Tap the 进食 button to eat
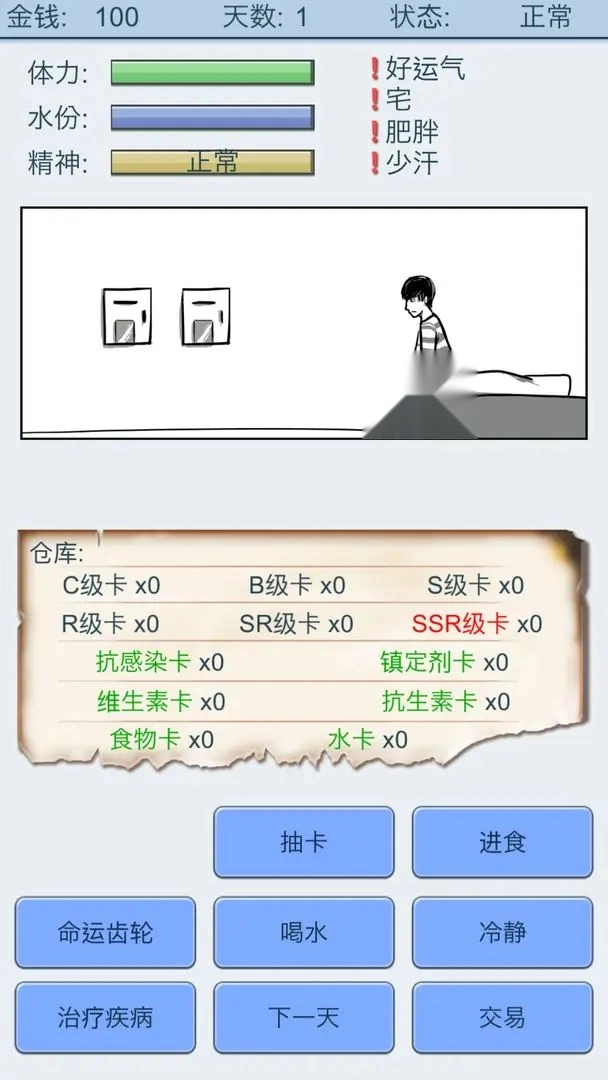608x1080 pixels. (502, 842)
